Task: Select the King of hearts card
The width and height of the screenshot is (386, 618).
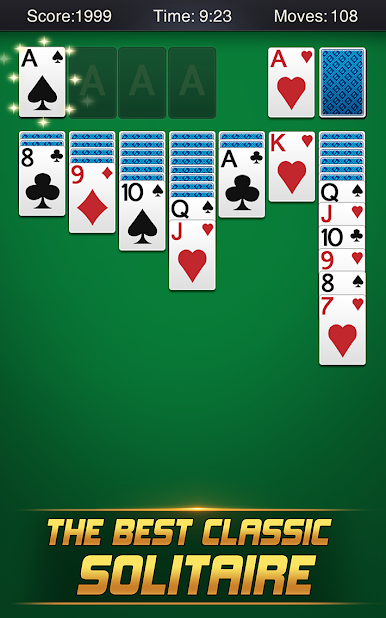Action: tap(292, 167)
